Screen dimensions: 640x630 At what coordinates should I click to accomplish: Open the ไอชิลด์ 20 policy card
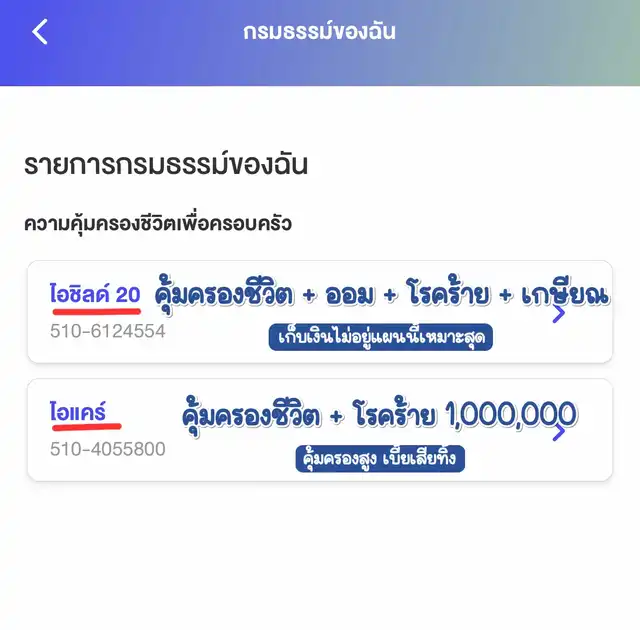point(319,312)
